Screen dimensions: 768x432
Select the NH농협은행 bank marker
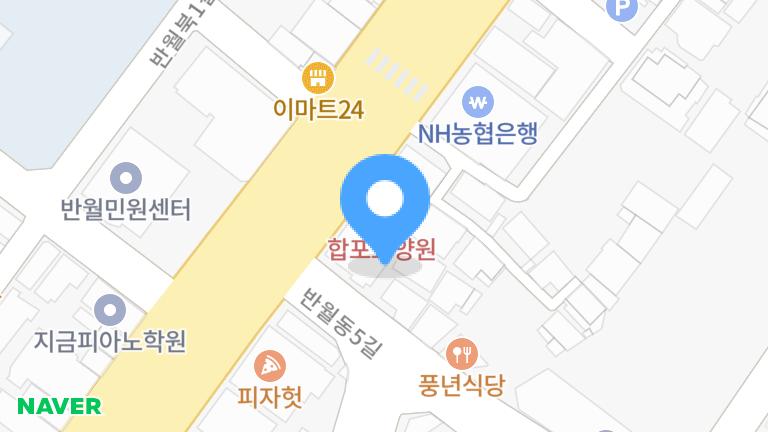tap(480, 102)
